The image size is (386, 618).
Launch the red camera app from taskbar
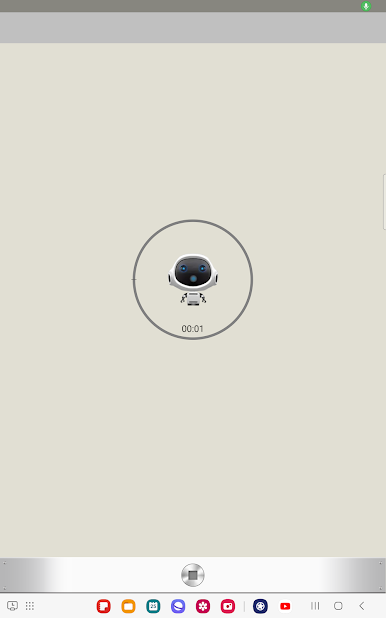228,606
